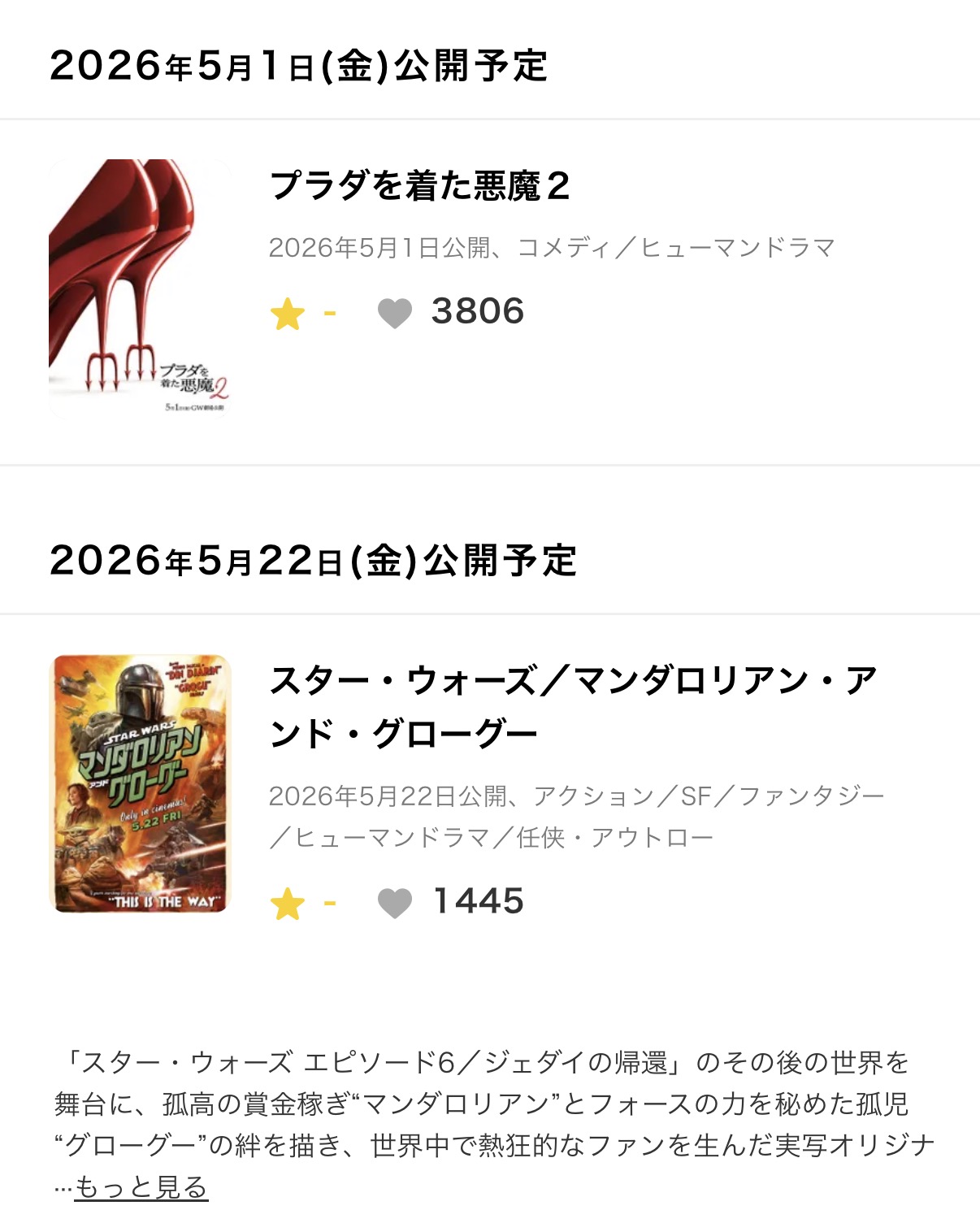980x1223 pixels.
Task: Tap the heart icon for プラダを着た悪魔2
Action: [x=395, y=313]
